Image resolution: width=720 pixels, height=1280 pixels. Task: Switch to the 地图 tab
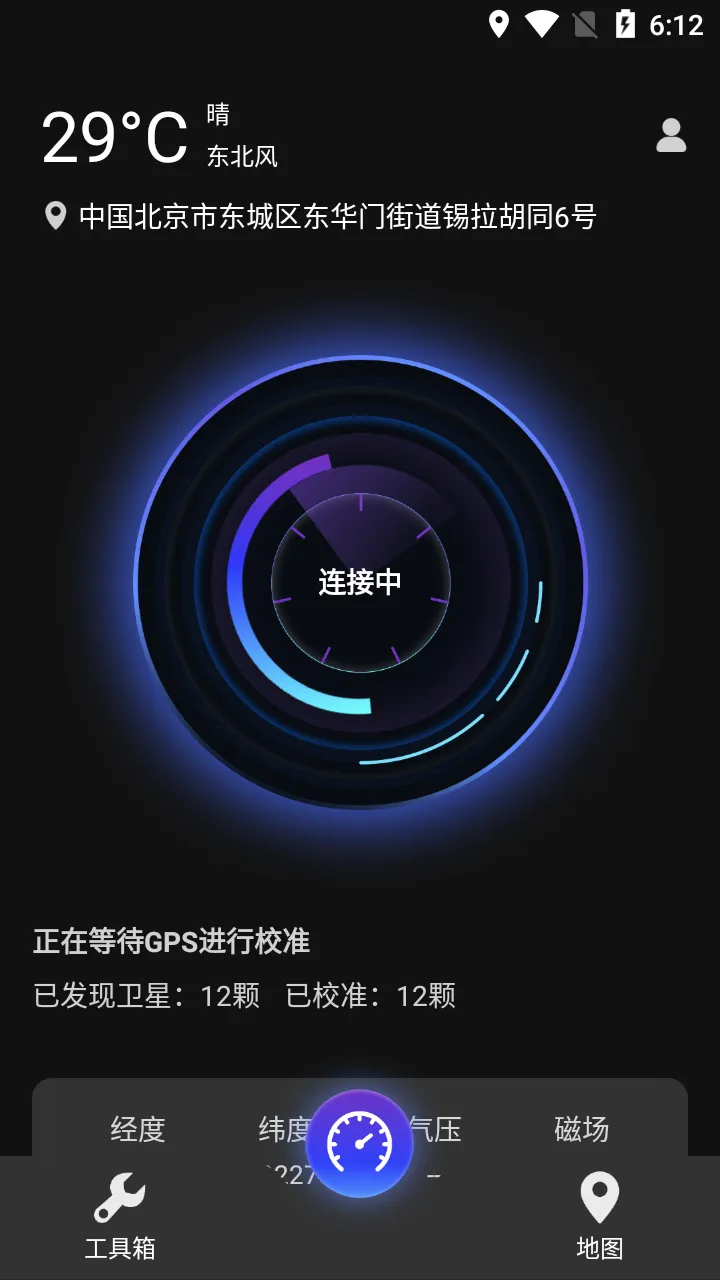coord(600,1217)
